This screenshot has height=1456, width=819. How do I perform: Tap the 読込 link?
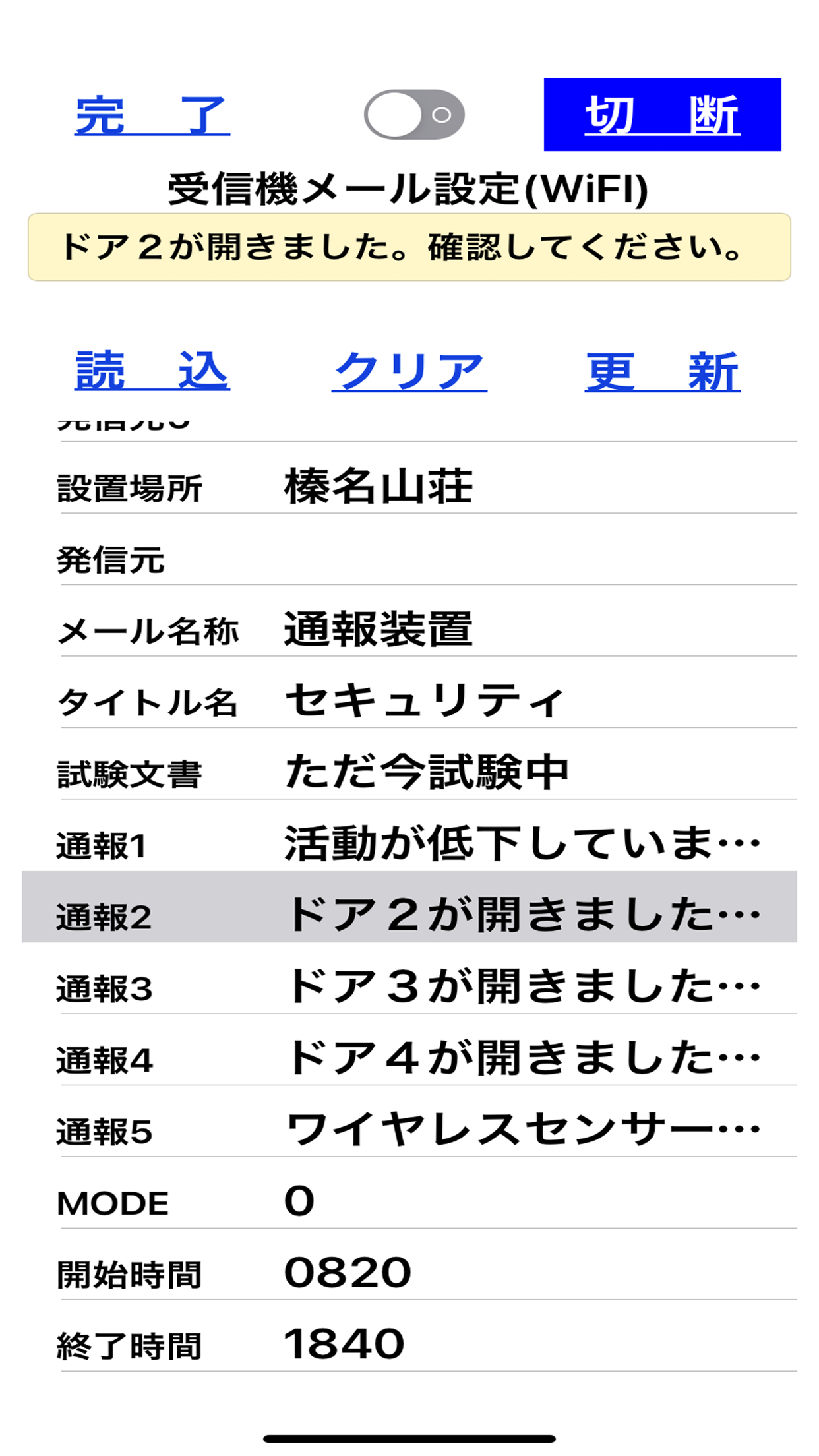[152, 371]
